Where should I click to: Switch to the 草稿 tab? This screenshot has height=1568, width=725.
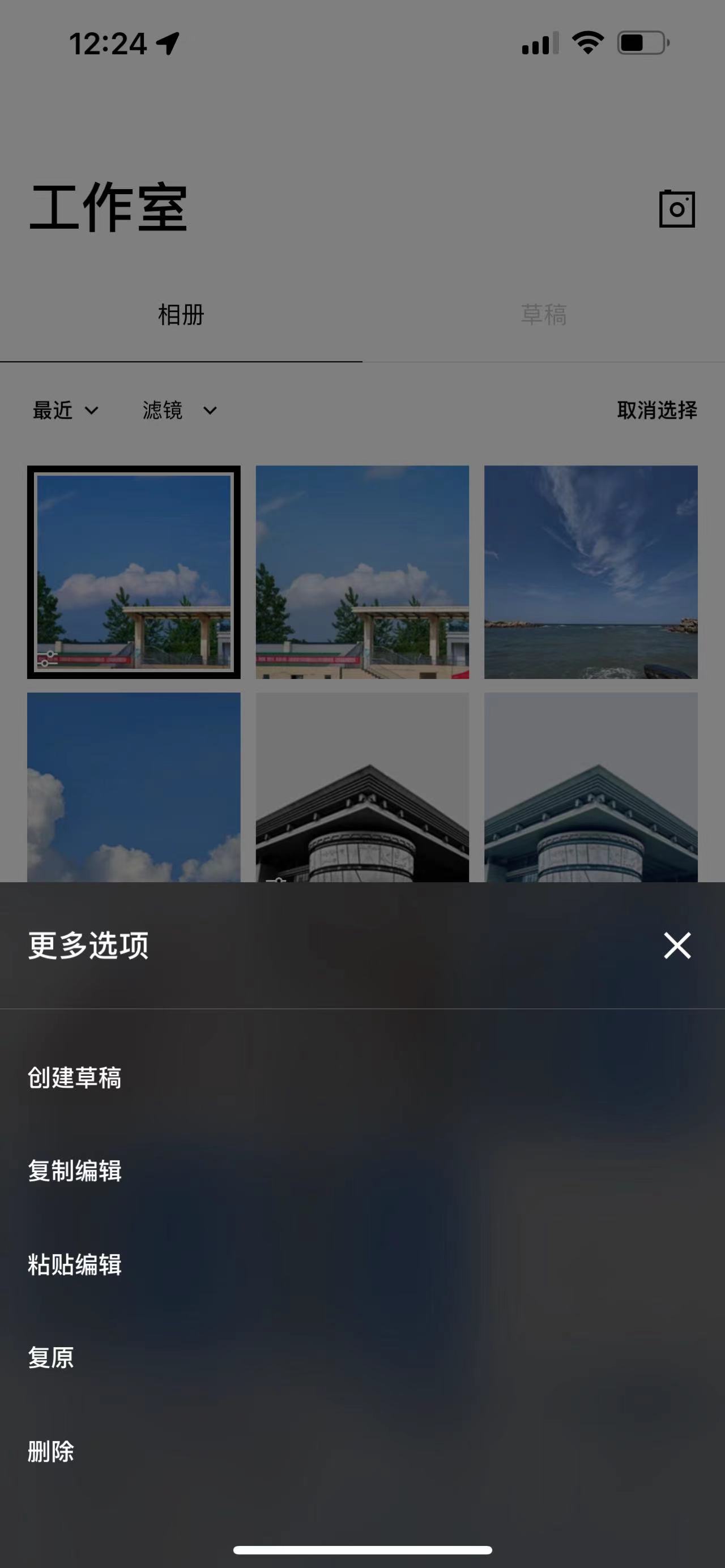[x=544, y=315]
